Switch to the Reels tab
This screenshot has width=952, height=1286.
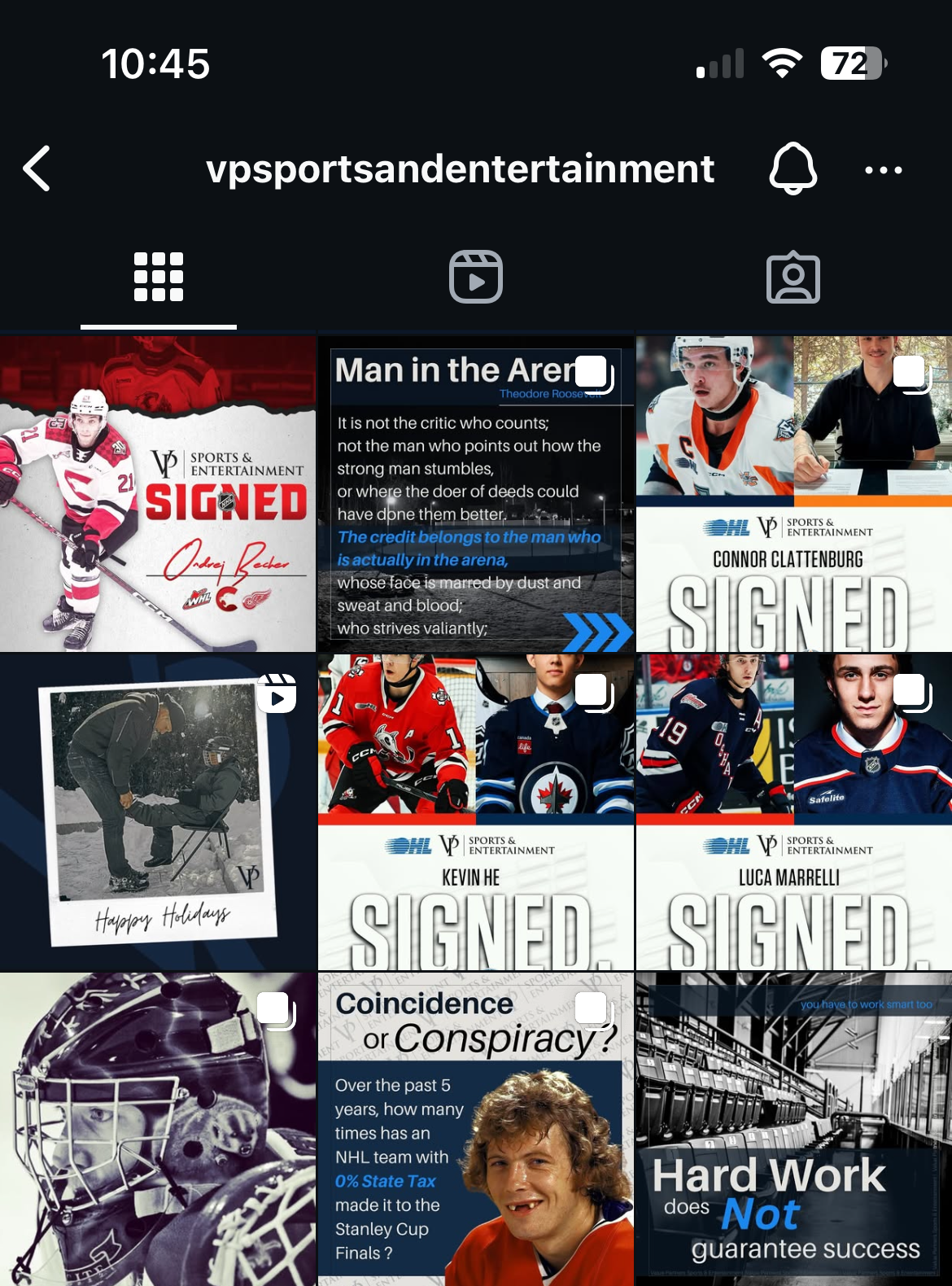pyautogui.click(x=476, y=277)
